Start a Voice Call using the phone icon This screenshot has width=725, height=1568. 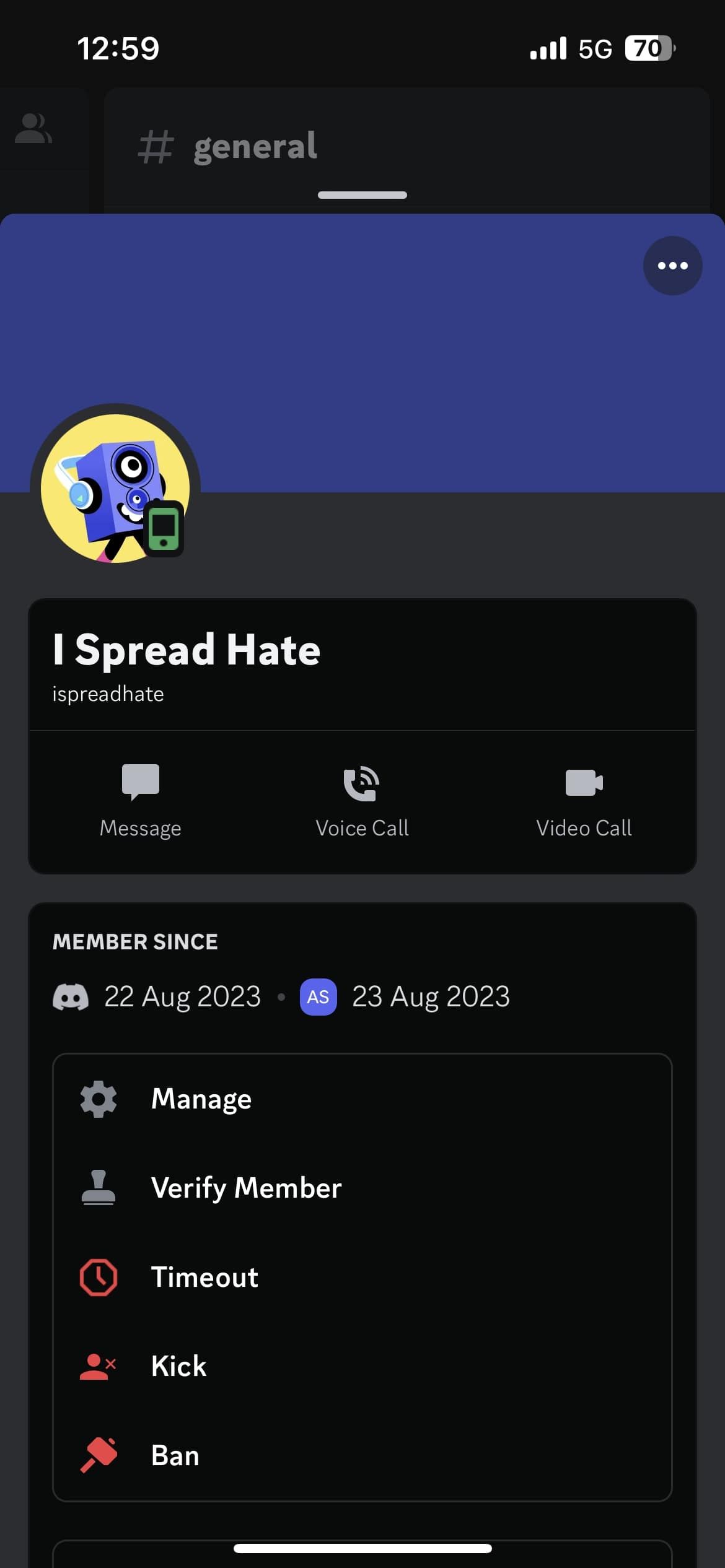[362, 782]
